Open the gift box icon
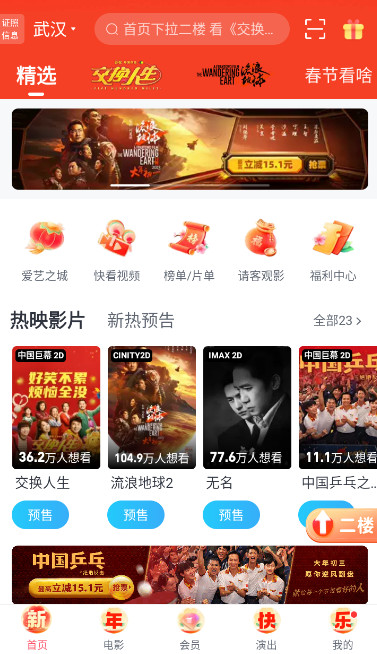 click(x=353, y=30)
